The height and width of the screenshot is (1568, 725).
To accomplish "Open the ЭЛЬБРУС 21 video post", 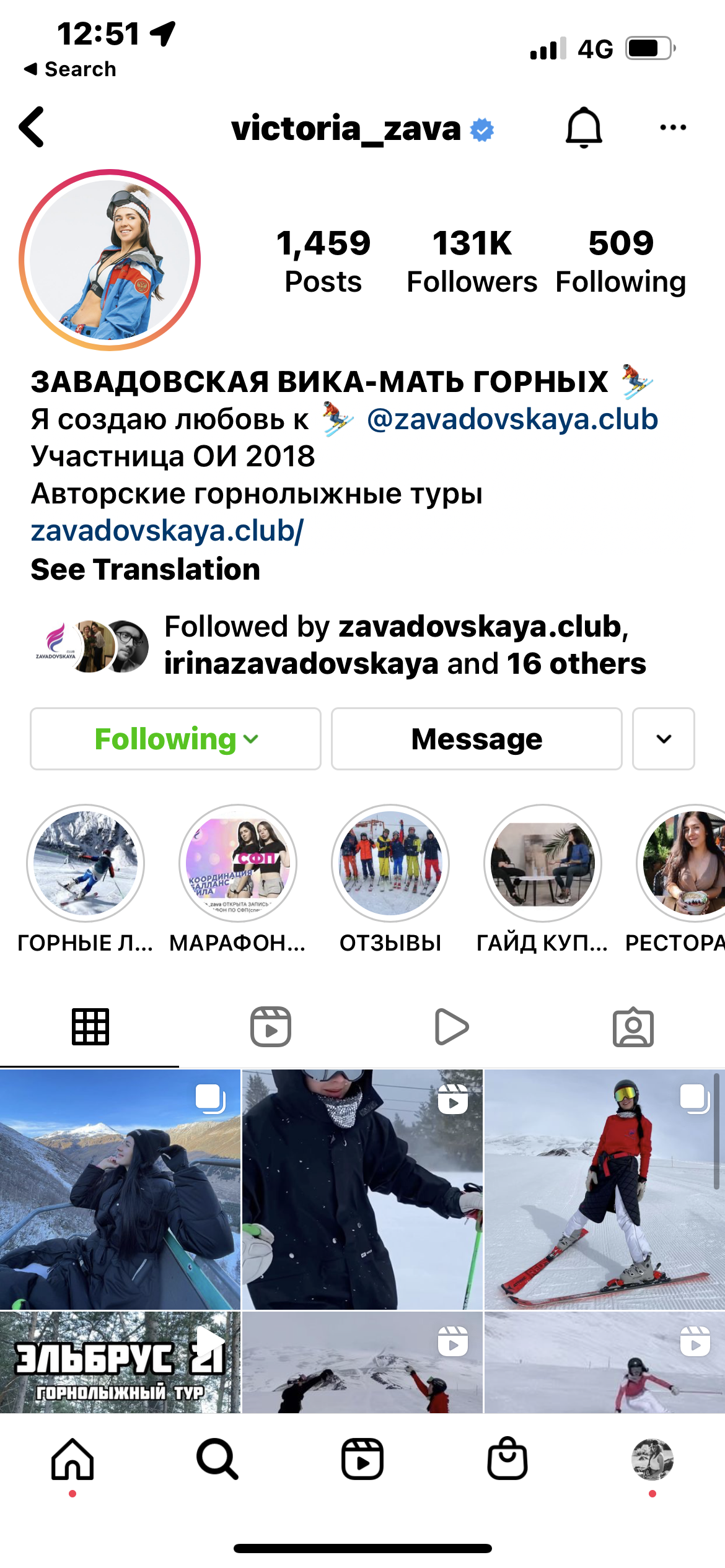I will [x=120, y=1362].
